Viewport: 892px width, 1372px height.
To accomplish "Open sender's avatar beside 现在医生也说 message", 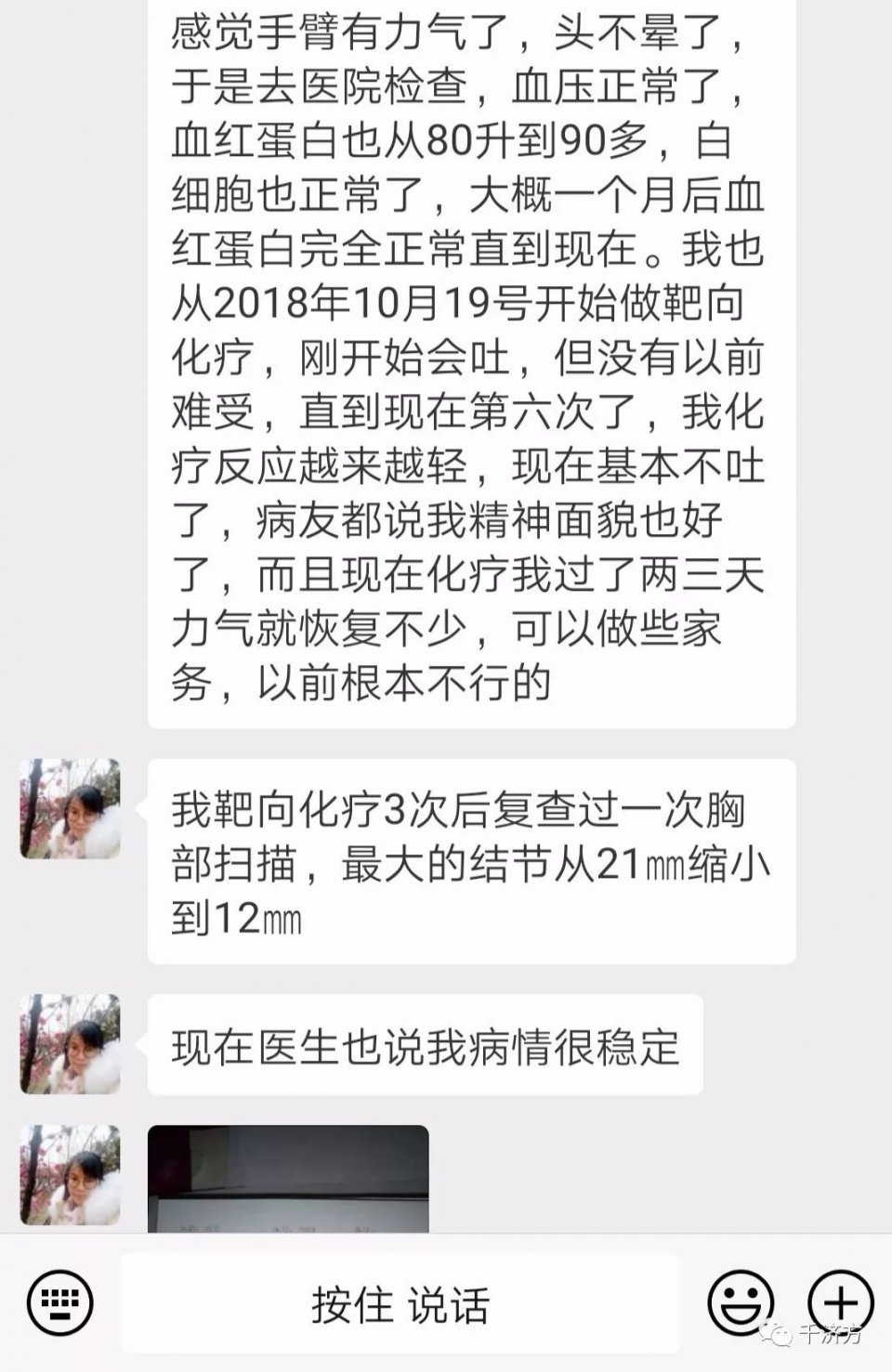I will tap(71, 1043).
